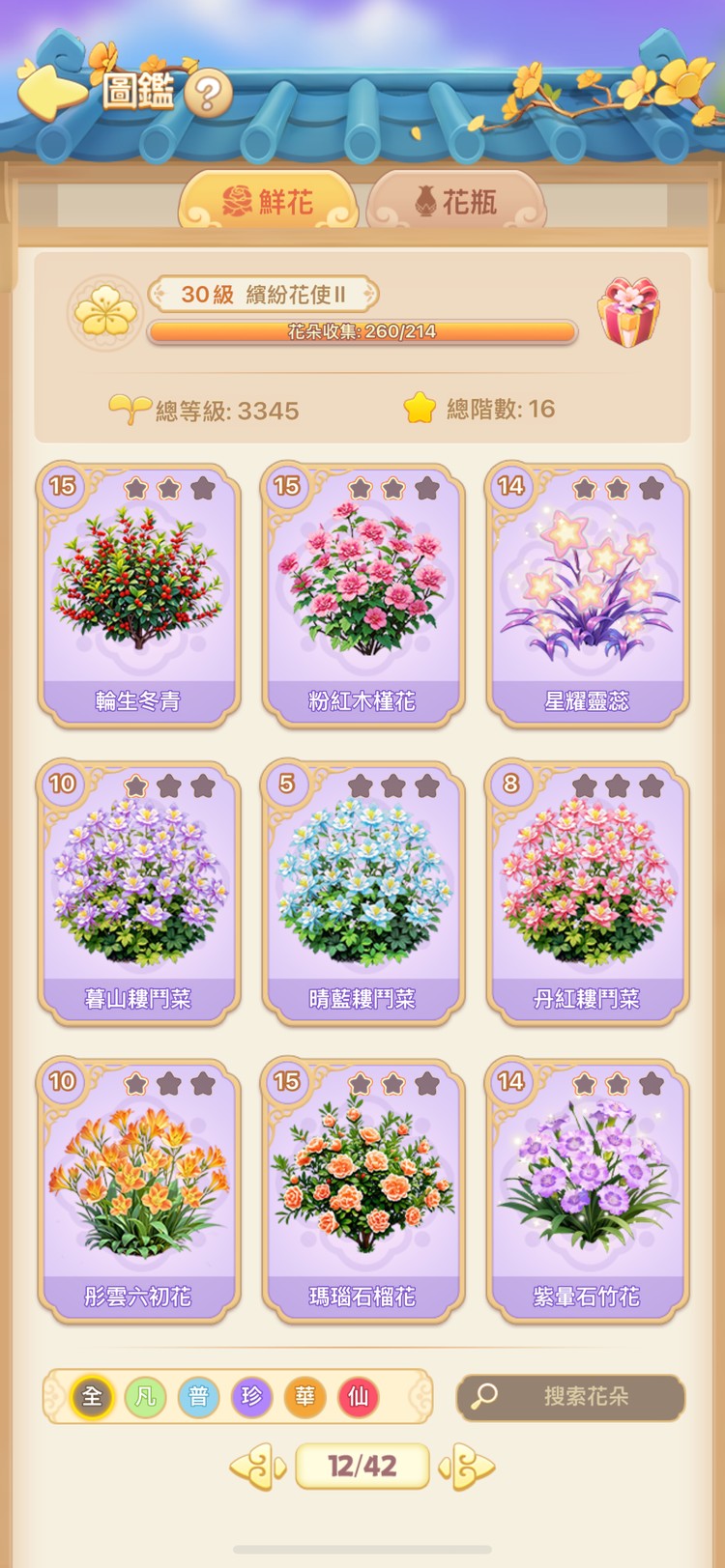Viewport: 725px width, 1568px height.
Task: Open the 彤雲六初花 card
Action: click(x=138, y=1189)
